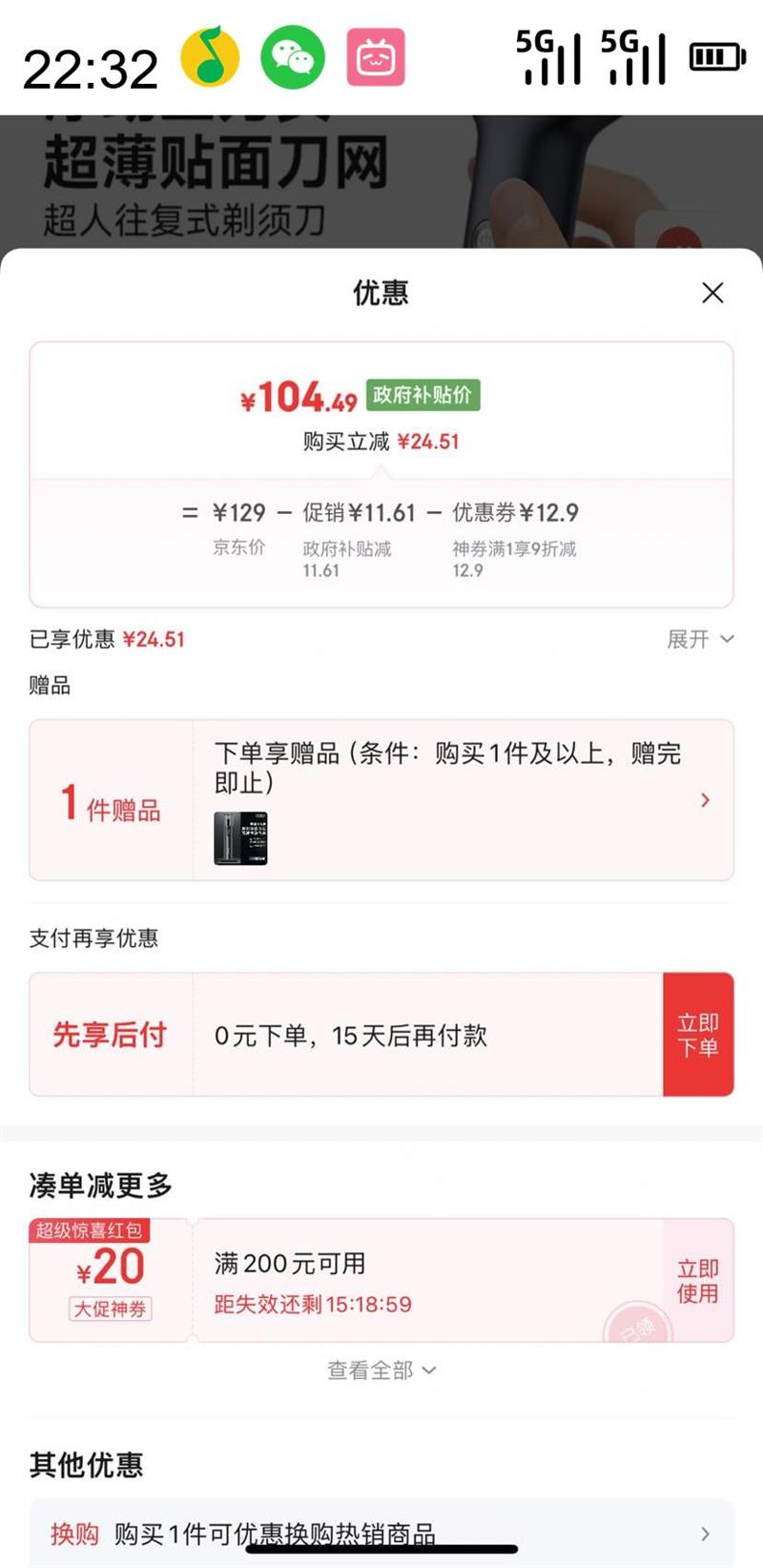Close the 优惠 discount panel
The image size is (763, 1568).
click(712, 293)
